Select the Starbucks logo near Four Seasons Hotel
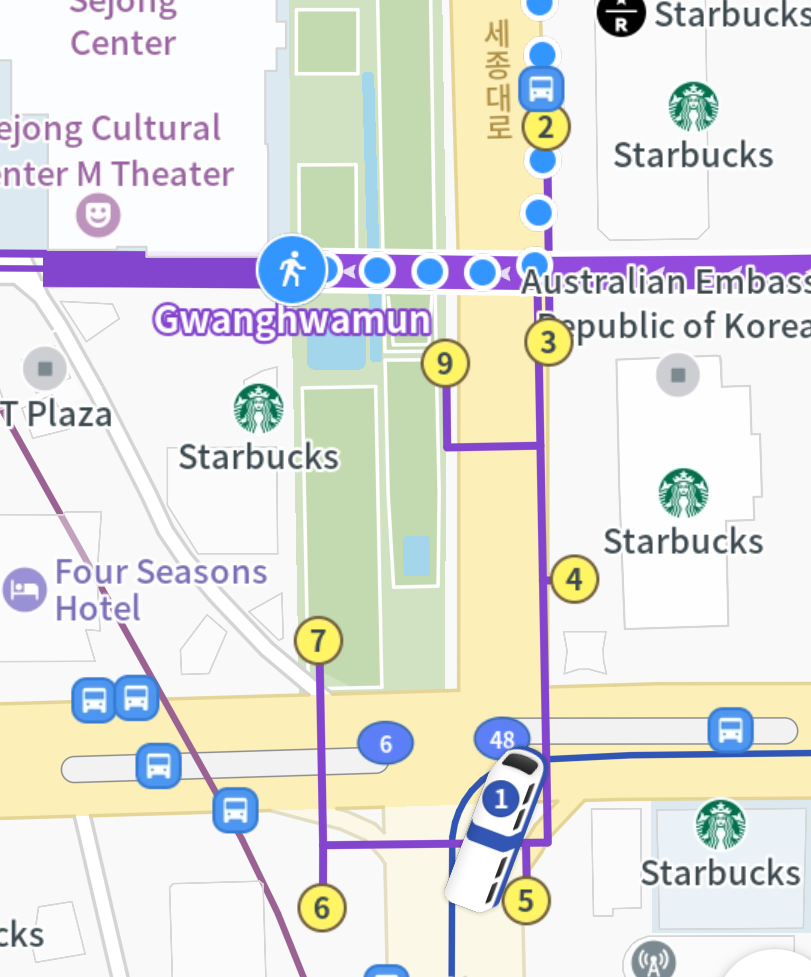This screenshot has width=811, height=977. (258, 407)
